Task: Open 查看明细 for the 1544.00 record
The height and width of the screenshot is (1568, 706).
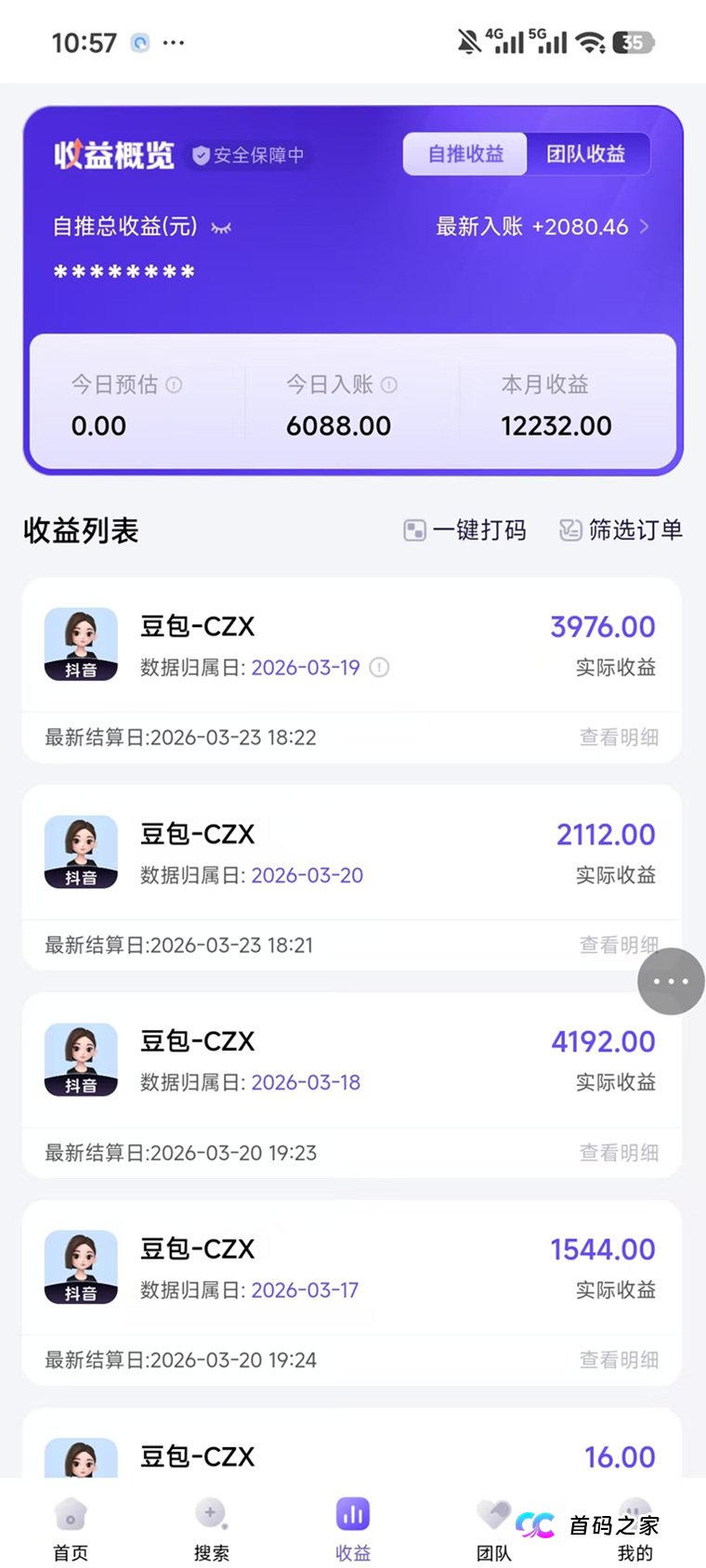Action: click(619, 1359)
